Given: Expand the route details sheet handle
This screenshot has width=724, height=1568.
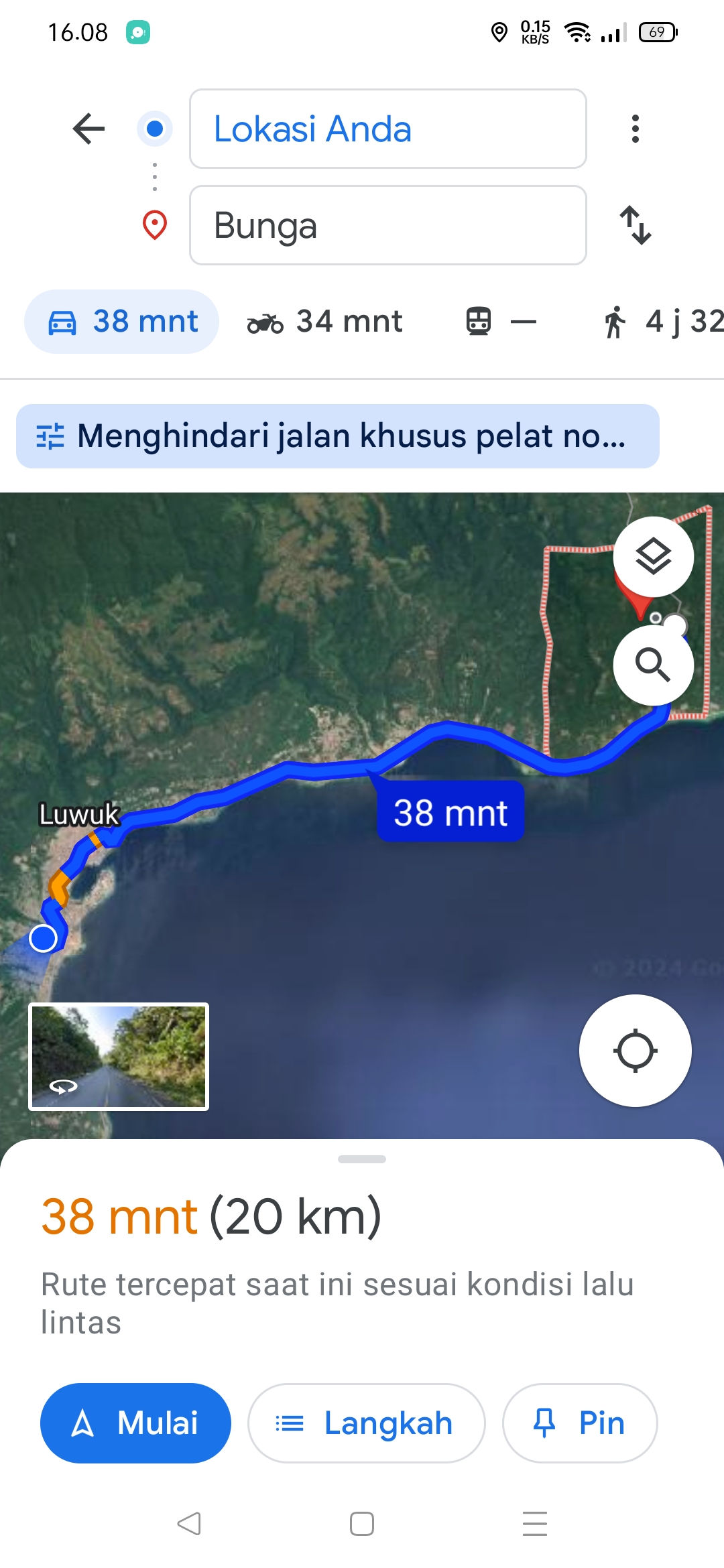Looking at the screenshot, I should point(362,1159).
